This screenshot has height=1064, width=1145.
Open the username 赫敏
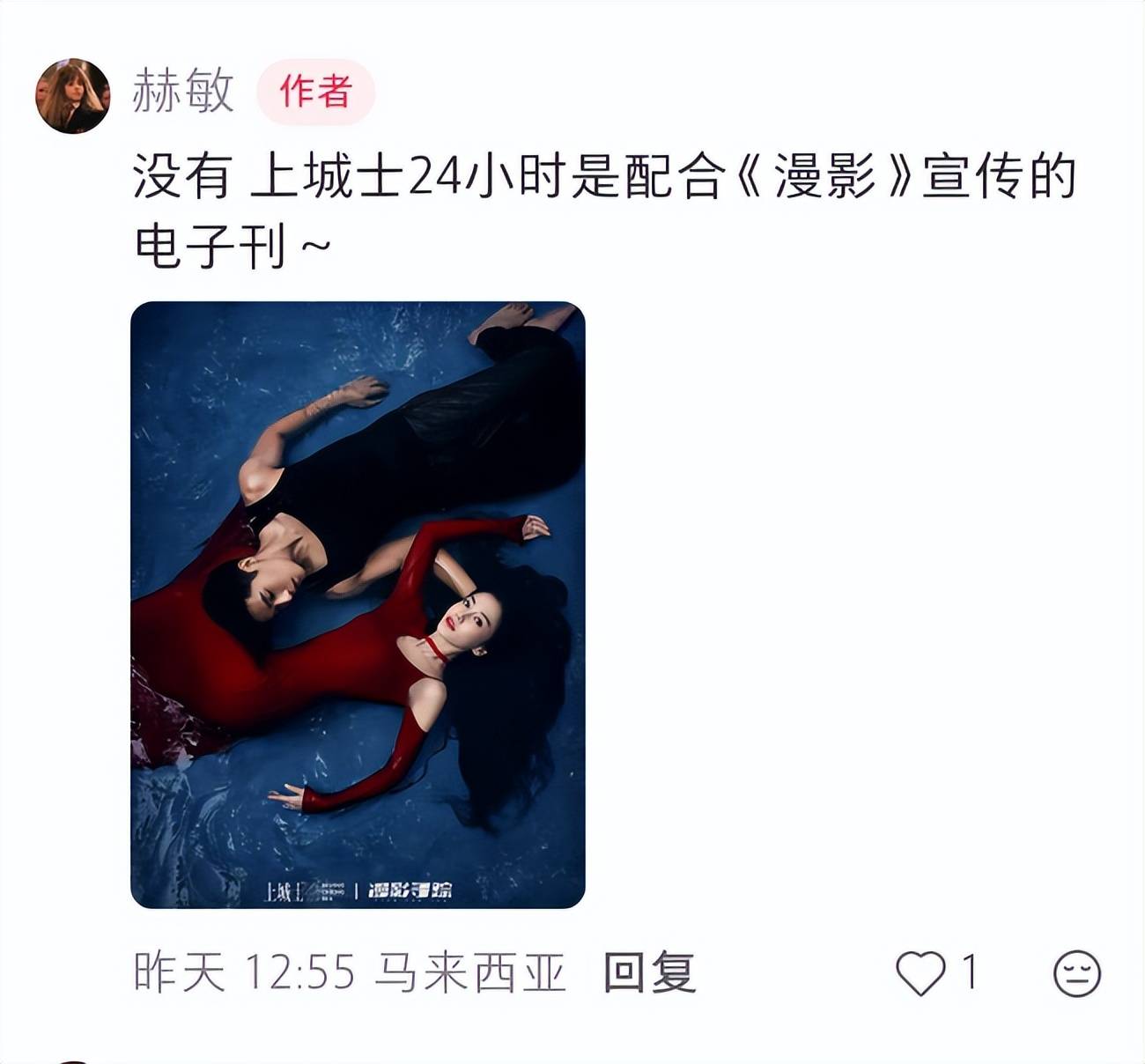pos(183,92)
